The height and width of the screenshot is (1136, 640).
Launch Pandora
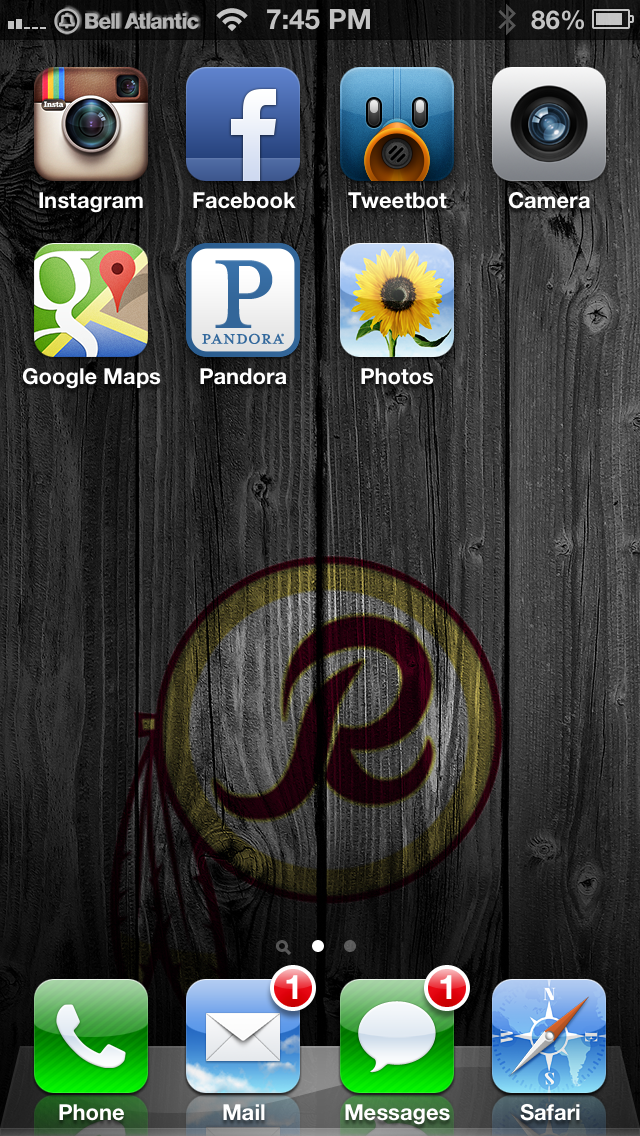tap(243, 300)
